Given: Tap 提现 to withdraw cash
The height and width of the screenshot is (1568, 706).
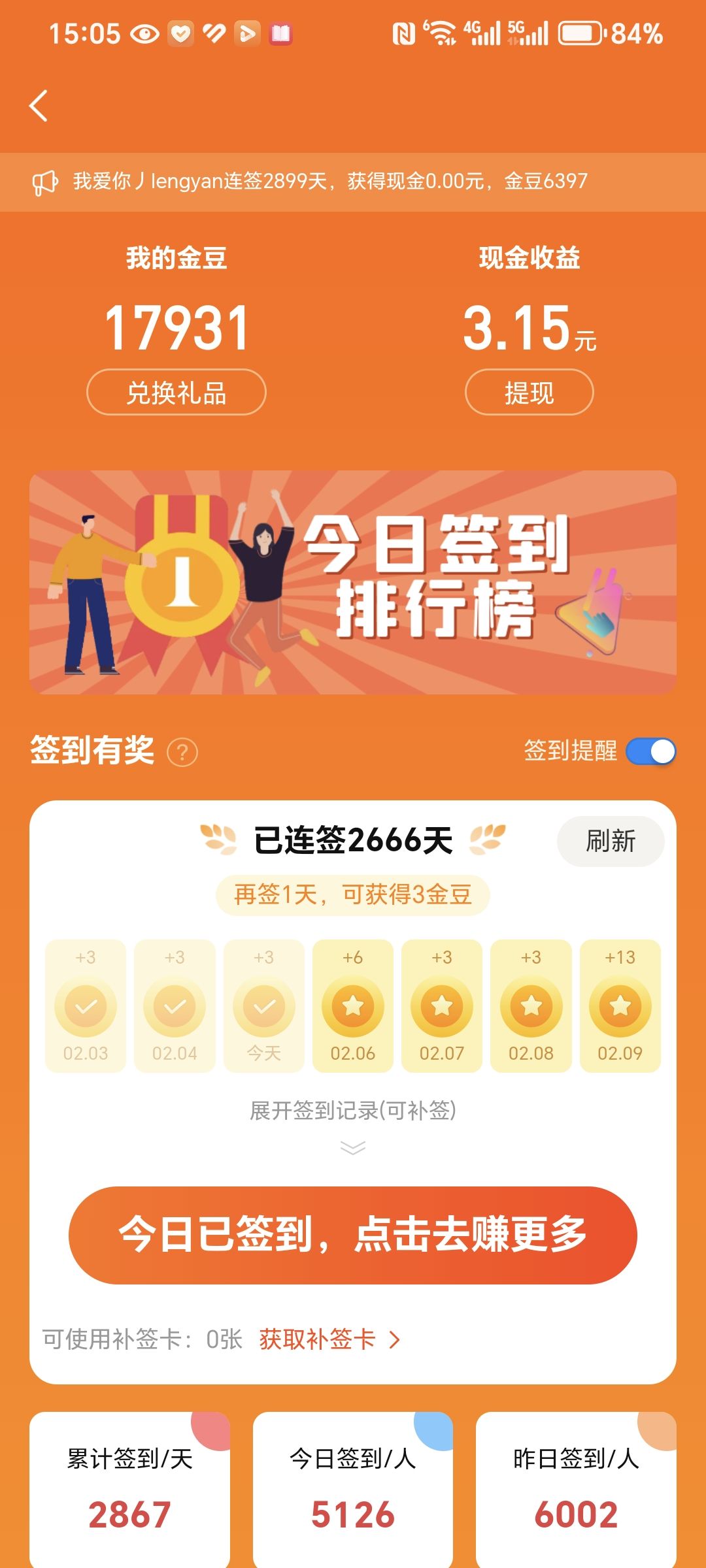Looking at the screenshot, I should pos(529,393).
